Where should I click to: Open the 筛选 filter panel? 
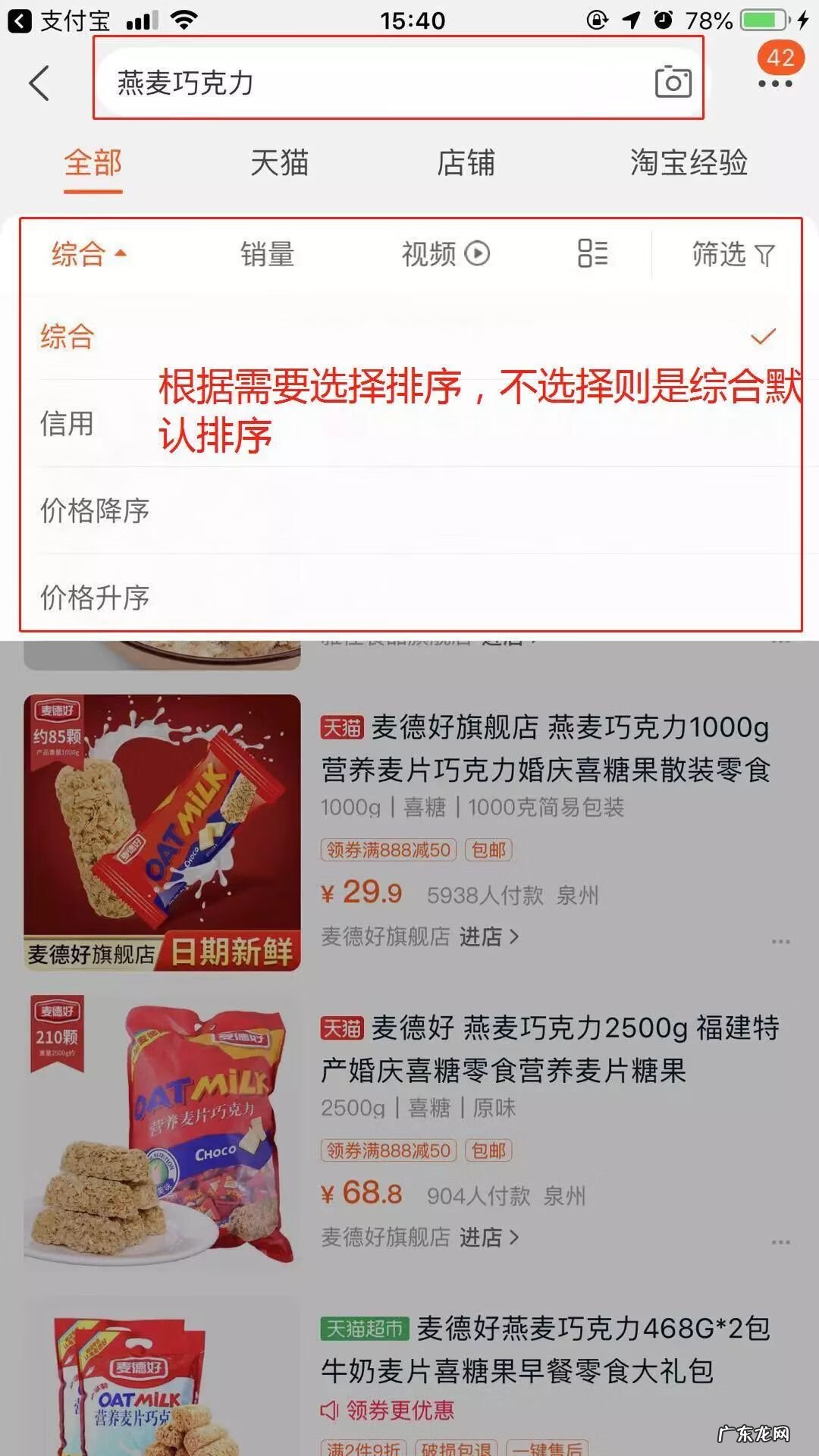(x=730, y=255)
